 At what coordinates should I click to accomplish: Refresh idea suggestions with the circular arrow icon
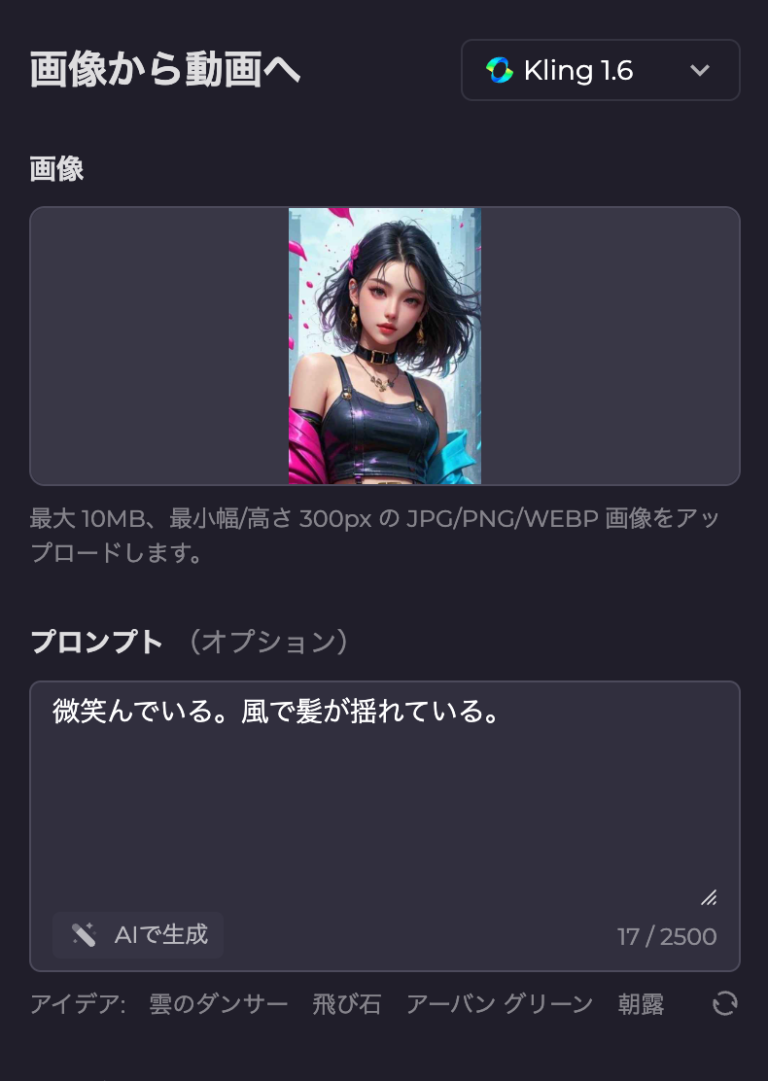coord(725,1004)
